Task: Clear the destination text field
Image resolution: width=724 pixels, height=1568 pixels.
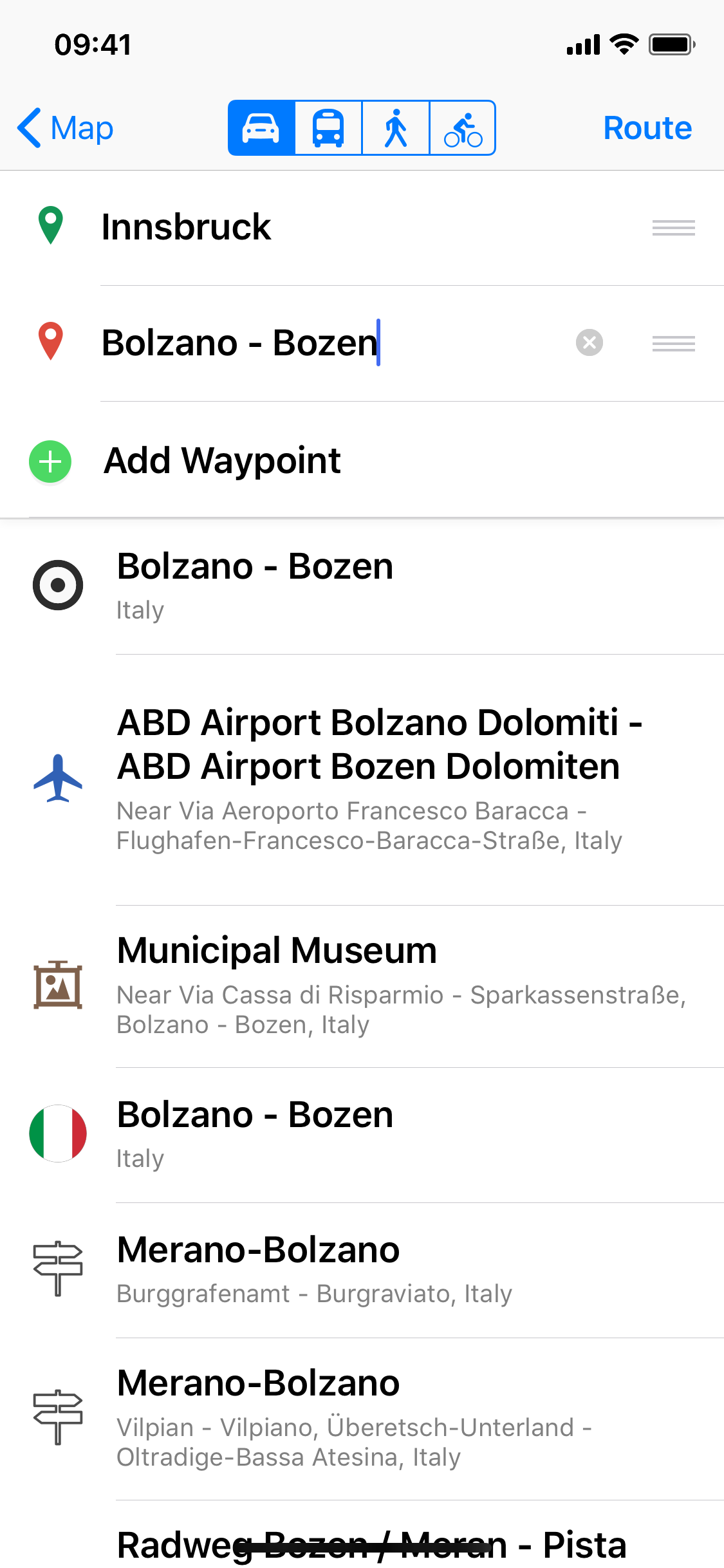Action: pos(589,342)
